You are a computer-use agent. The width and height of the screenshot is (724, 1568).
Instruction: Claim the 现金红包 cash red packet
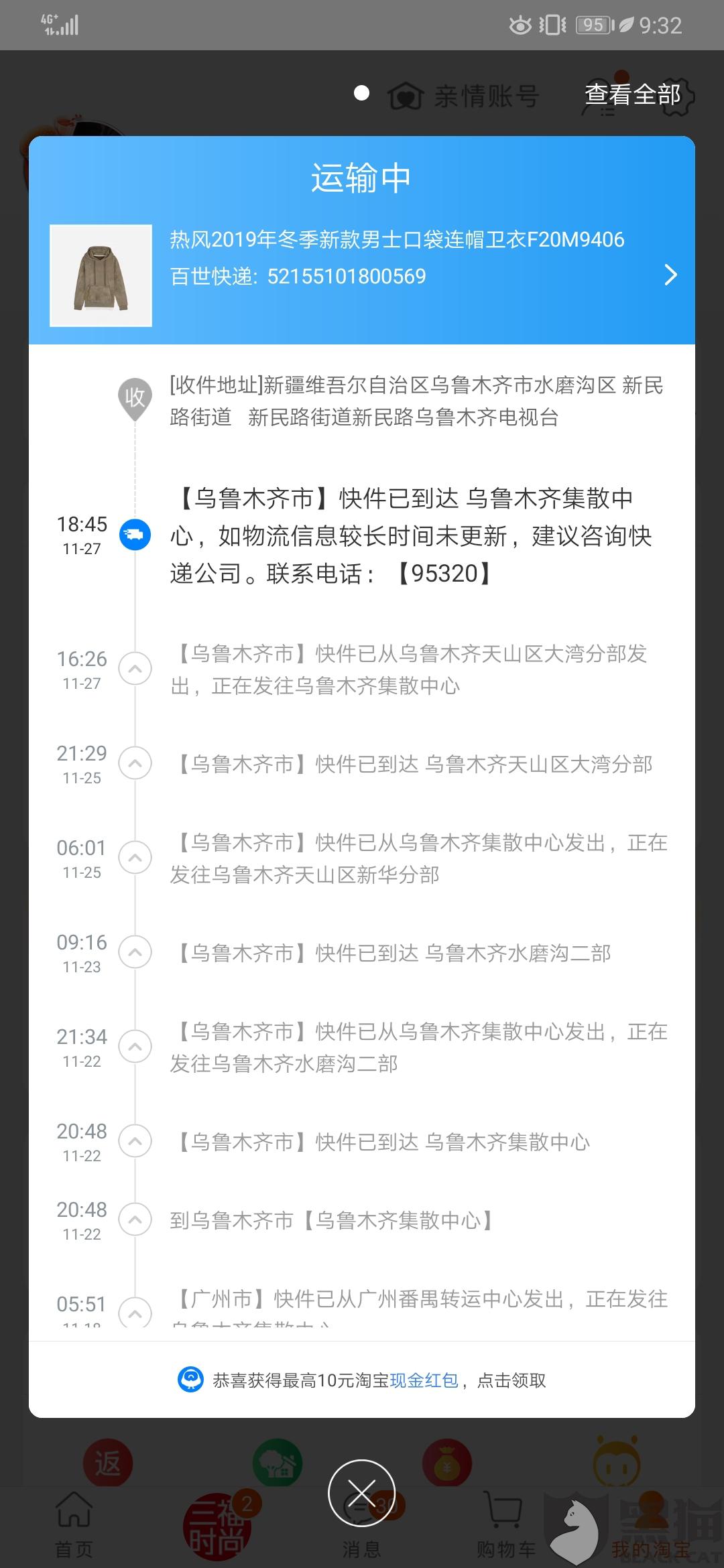click(424, 1380)
